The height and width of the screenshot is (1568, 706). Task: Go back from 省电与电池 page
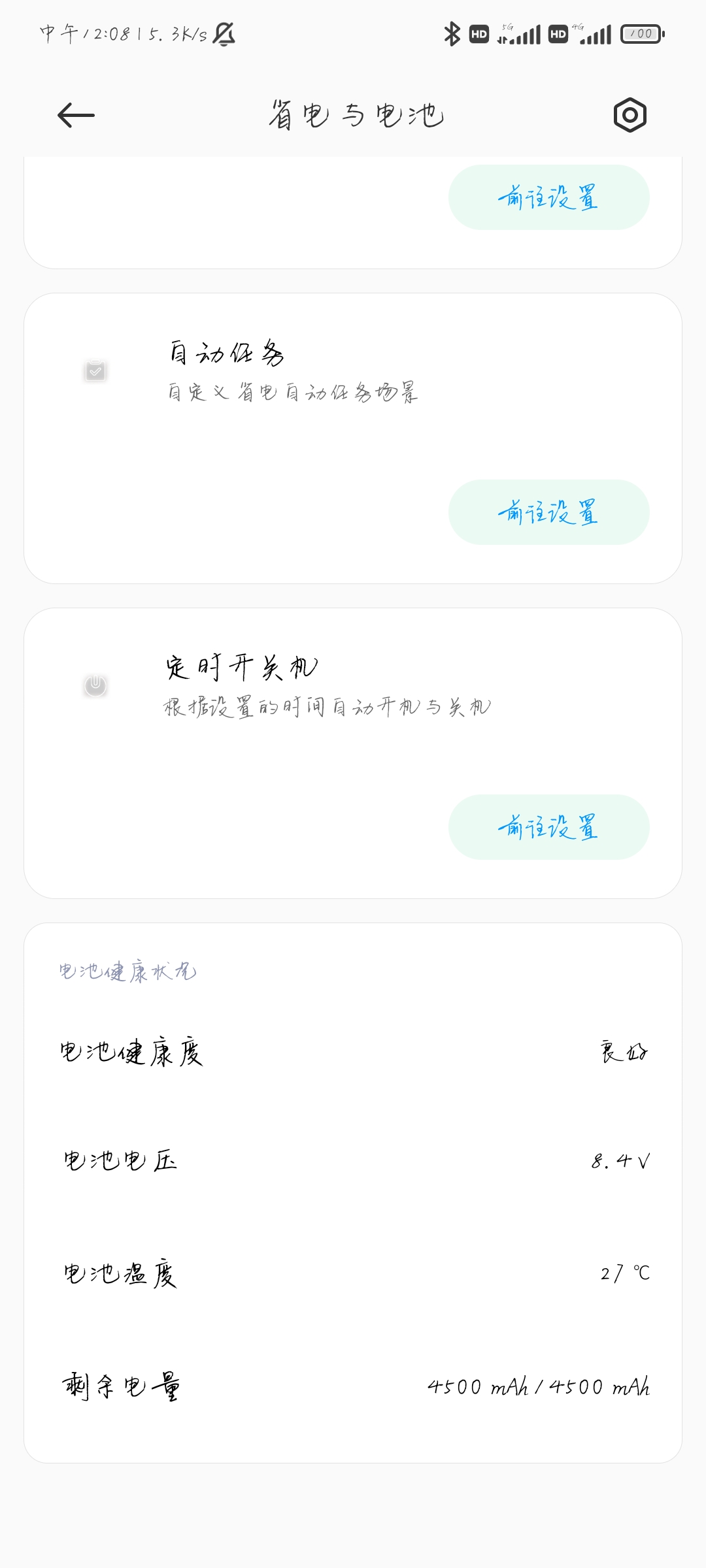[x=76, y=116]
